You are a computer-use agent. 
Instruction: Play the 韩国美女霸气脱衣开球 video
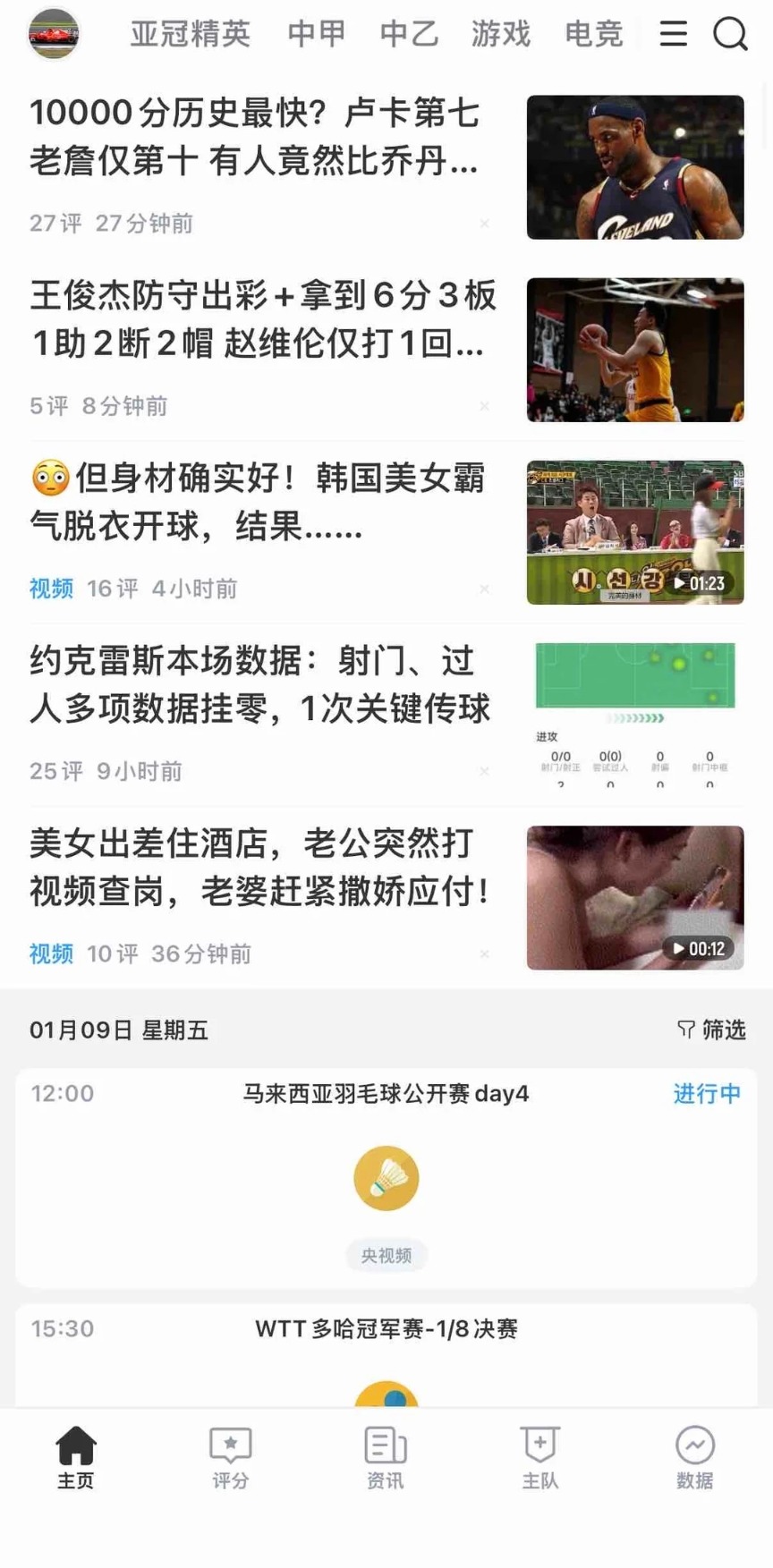coord(634,532)
